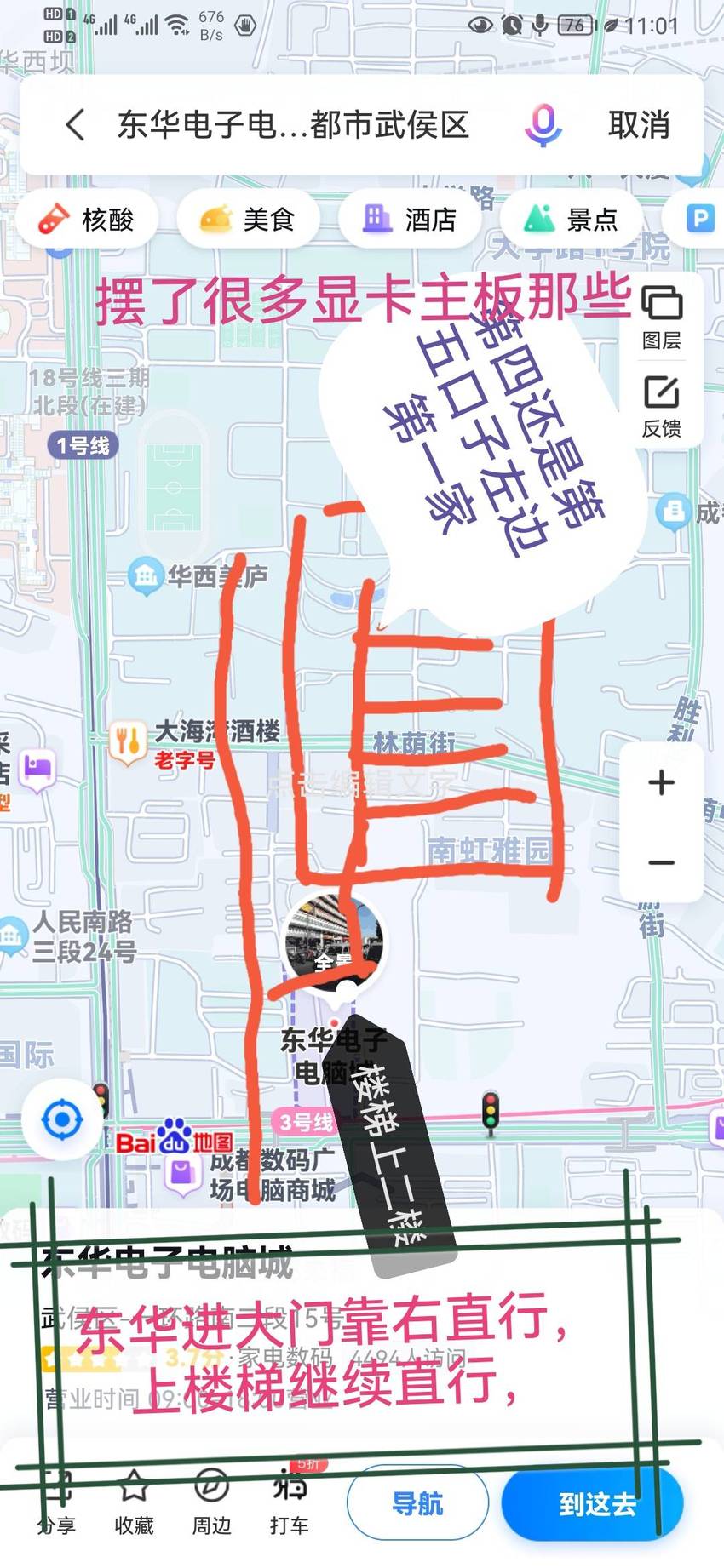724x1568 pixels.
Task: Tap the search field showing 东华电子电脑城
Action: [x=293, y=125]
